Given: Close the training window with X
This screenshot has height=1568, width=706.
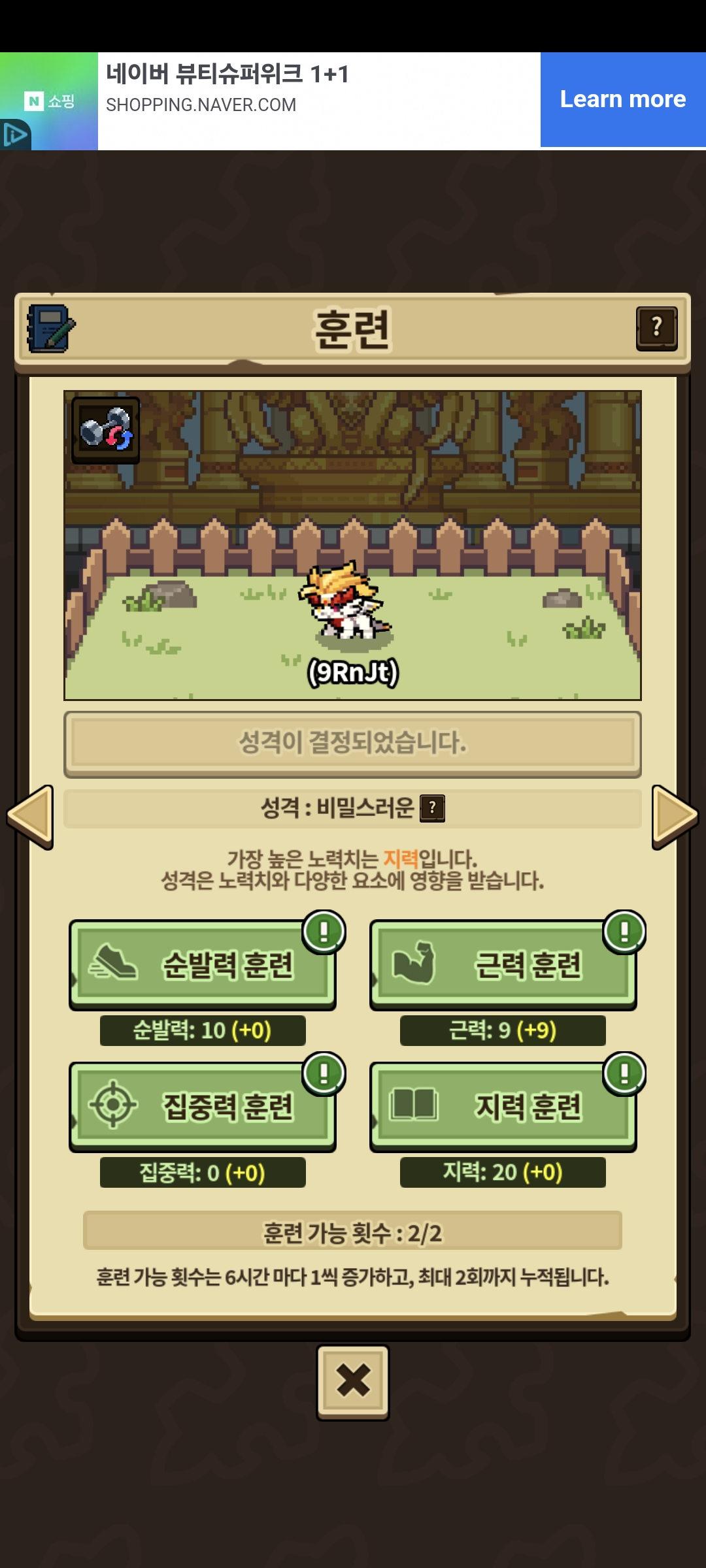Looking at the screenshot, I should [x=353, y=1381].
